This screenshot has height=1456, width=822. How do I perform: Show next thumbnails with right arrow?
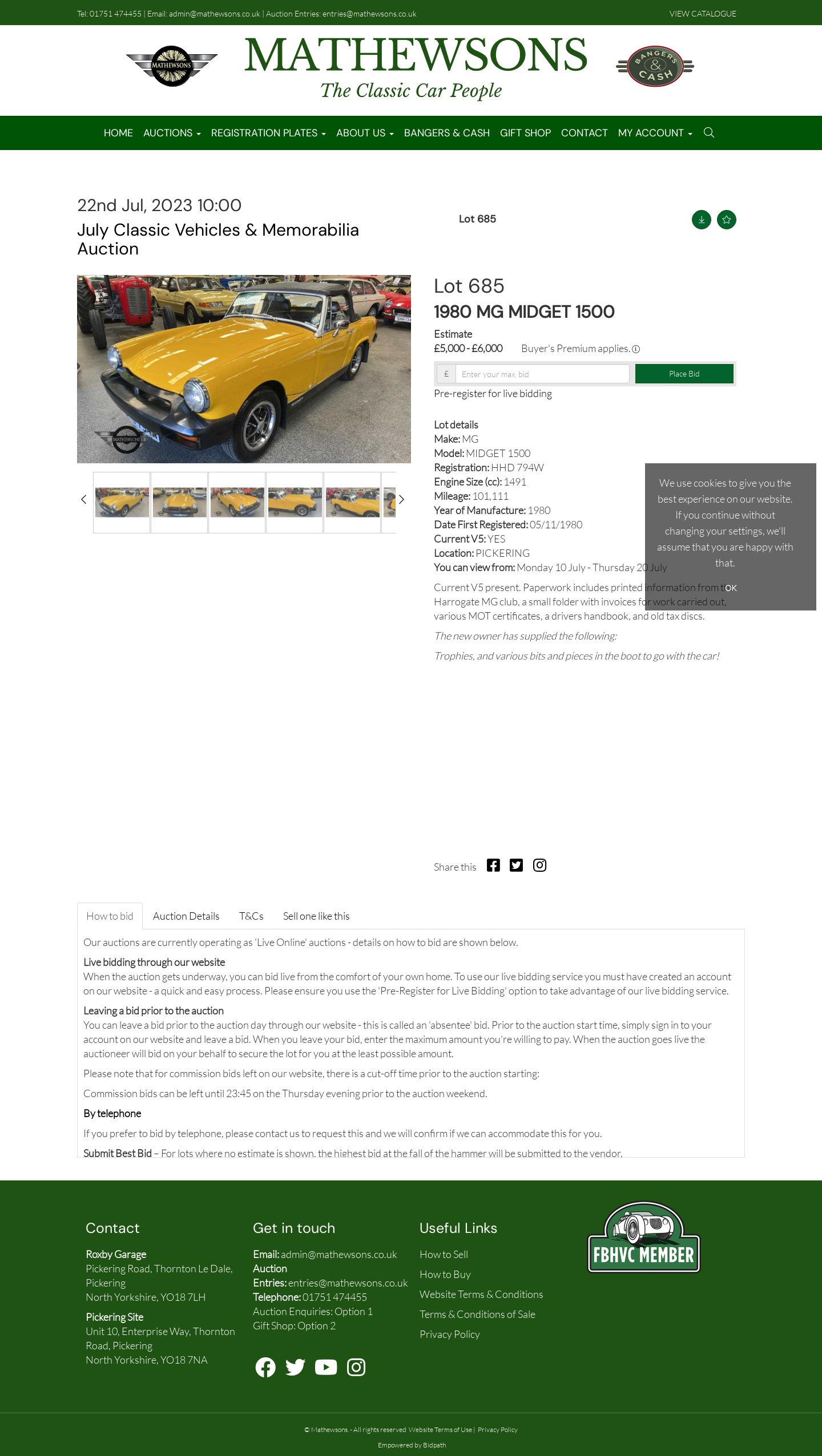pyautogui.click(x=401, y=500)
